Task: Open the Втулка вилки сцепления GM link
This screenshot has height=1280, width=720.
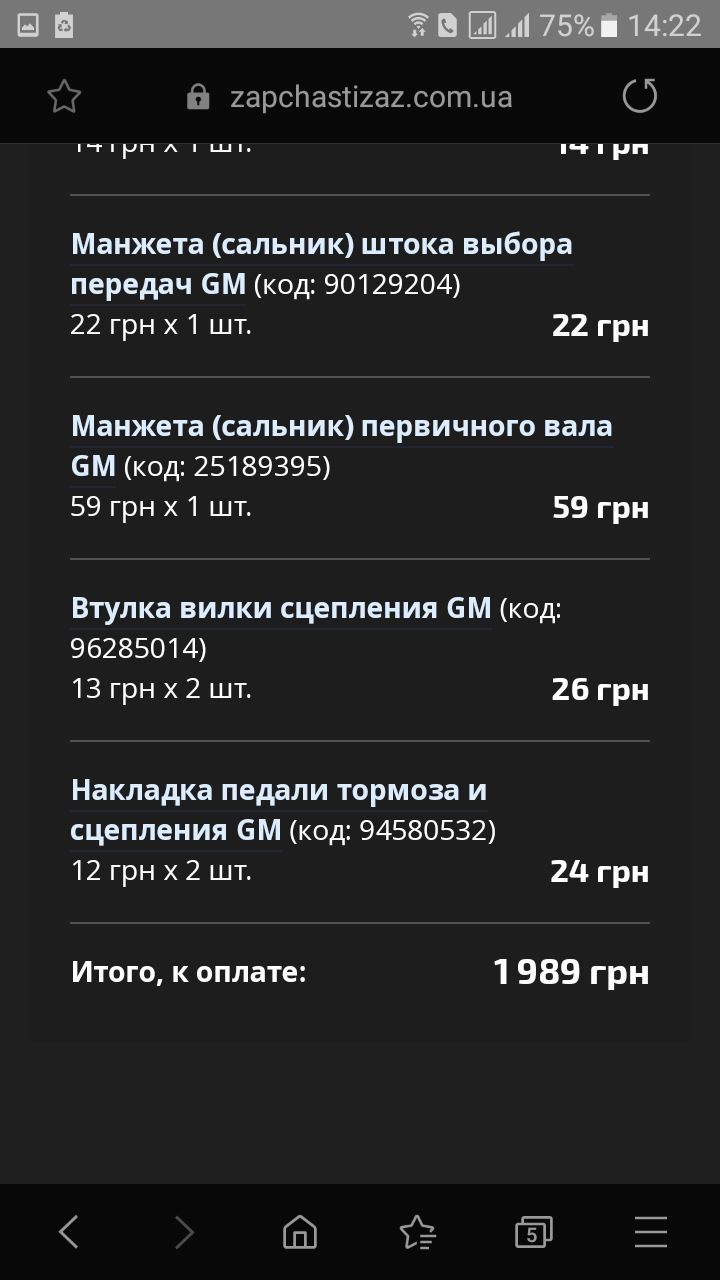Action: pos(280,607)
